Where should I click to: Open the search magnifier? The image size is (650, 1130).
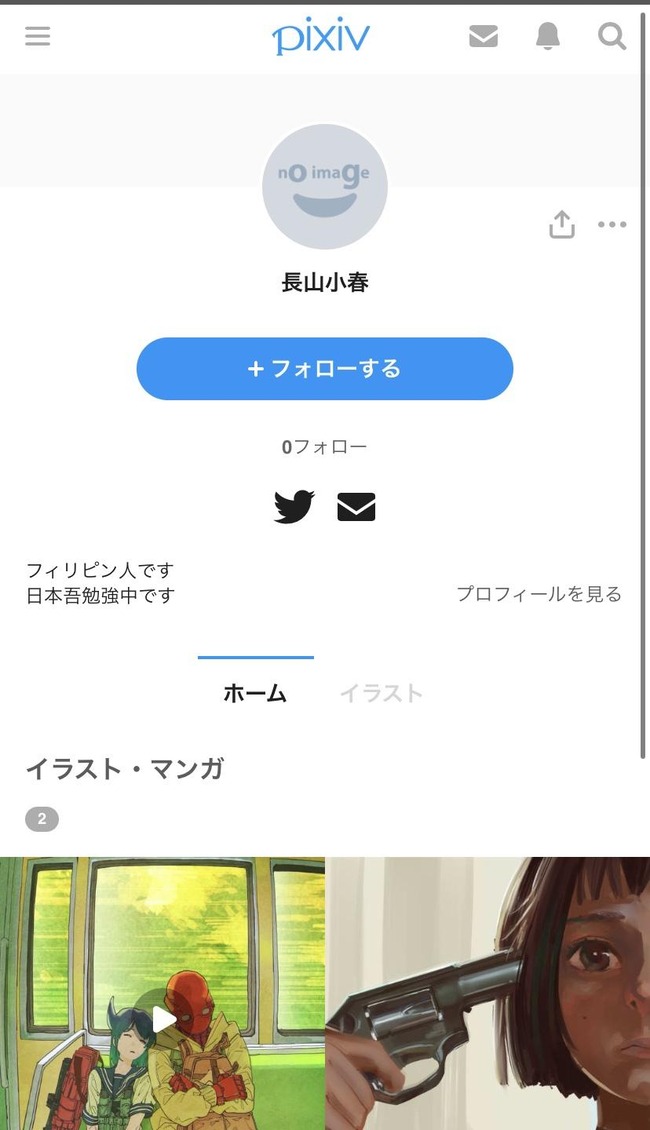click(612, 35)
